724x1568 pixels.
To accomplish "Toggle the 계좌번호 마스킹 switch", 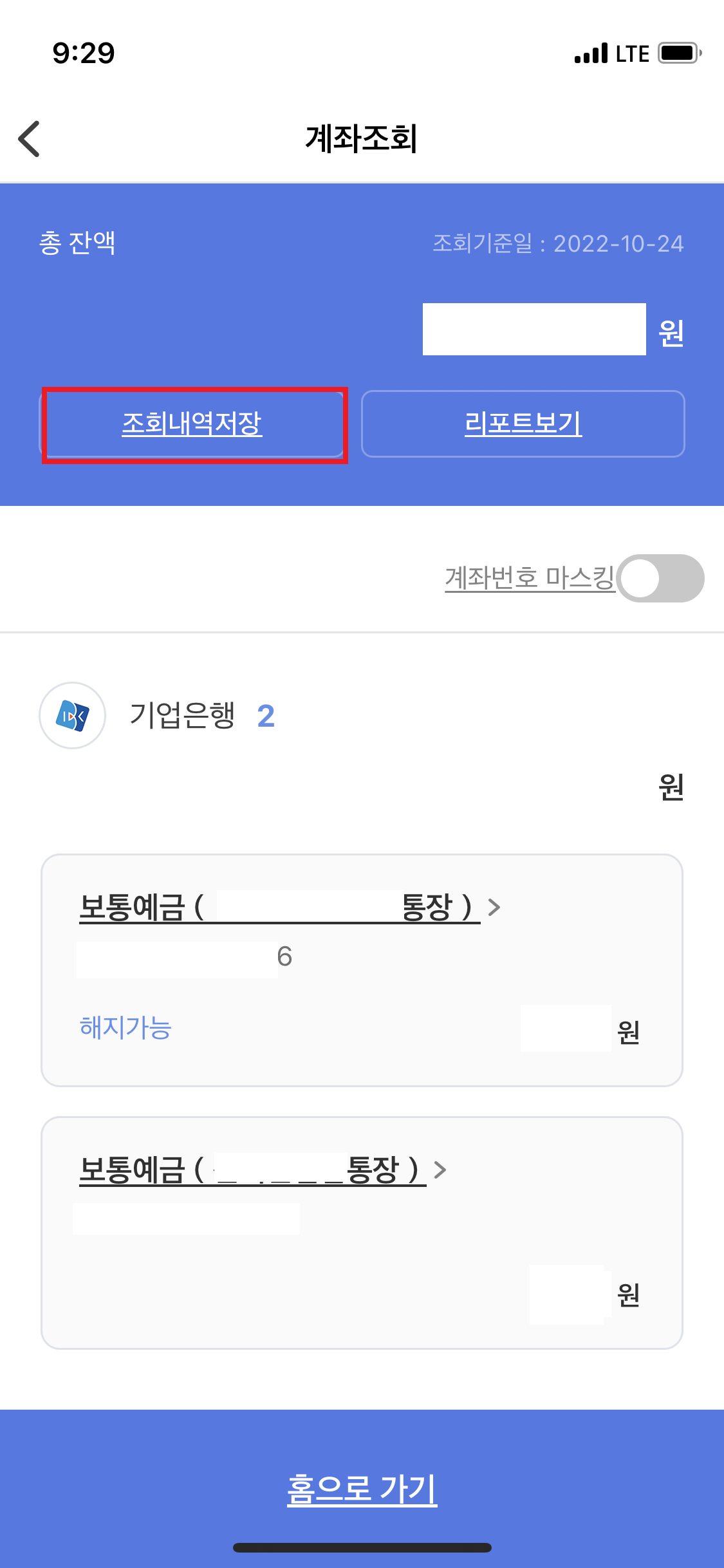I will (x=660, y=578).
